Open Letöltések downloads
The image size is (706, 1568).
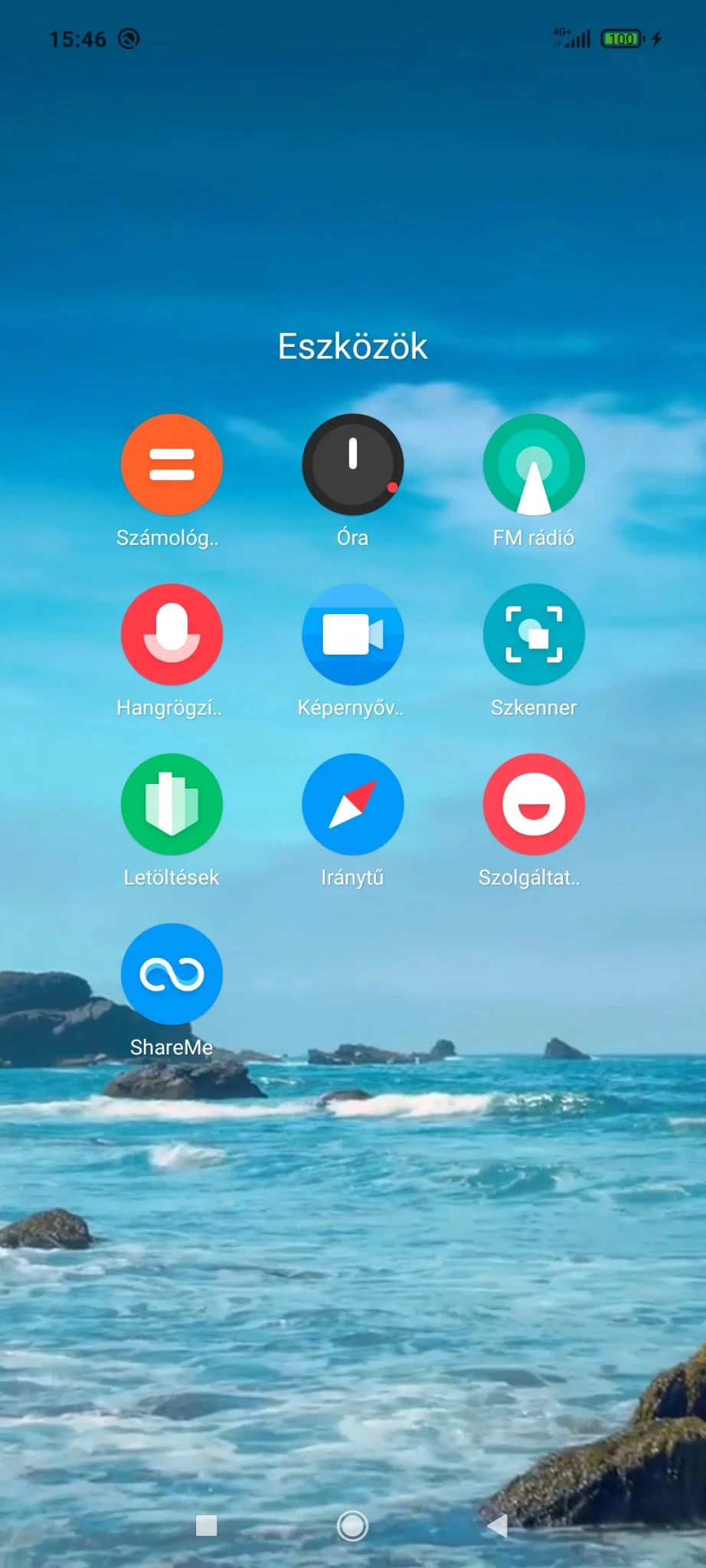click(172, 805)
